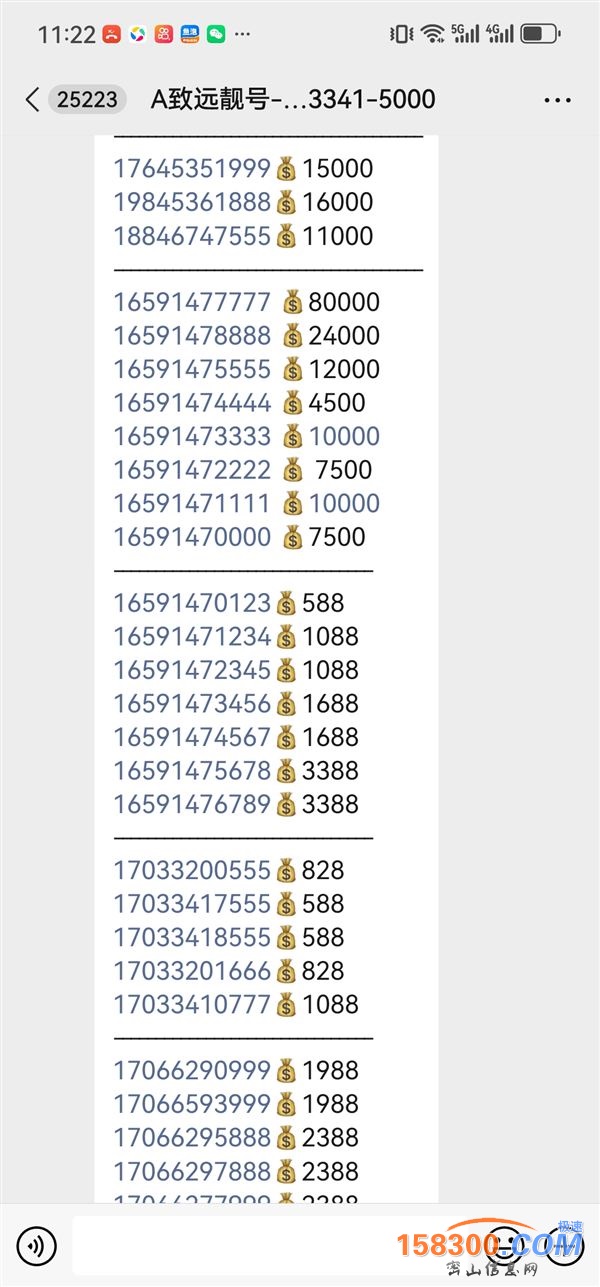Switch to voice message input
This screenshot has height=1287, width=600.
click(x=37, y=1246)
